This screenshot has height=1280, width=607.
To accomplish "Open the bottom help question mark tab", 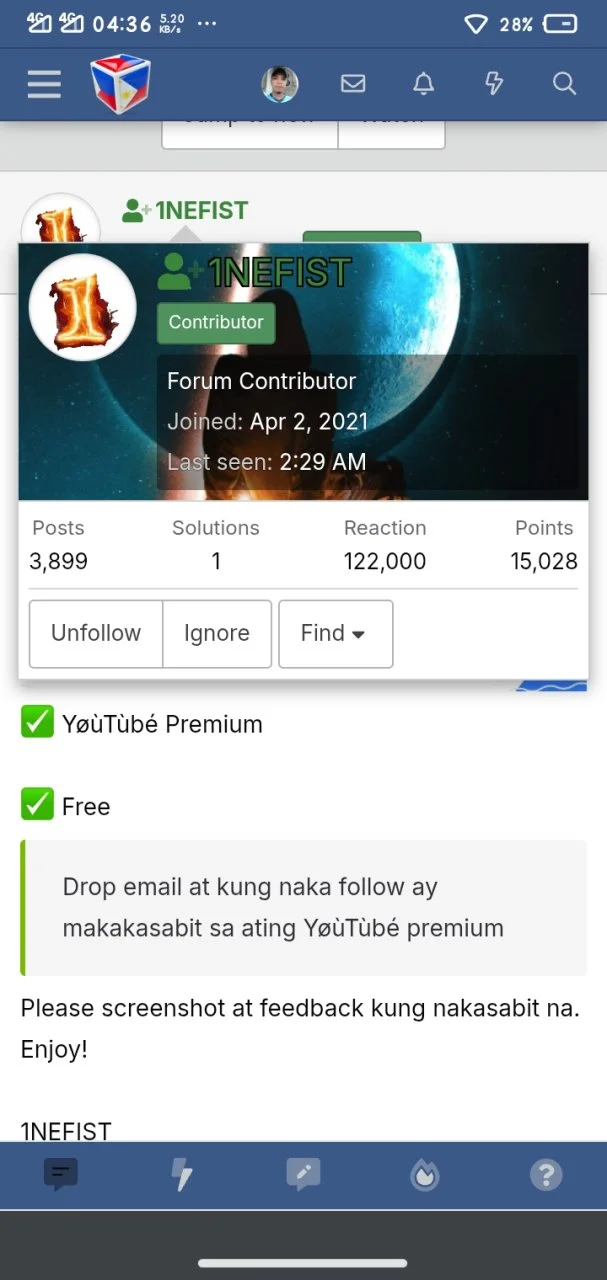I will click(546, 1175).
